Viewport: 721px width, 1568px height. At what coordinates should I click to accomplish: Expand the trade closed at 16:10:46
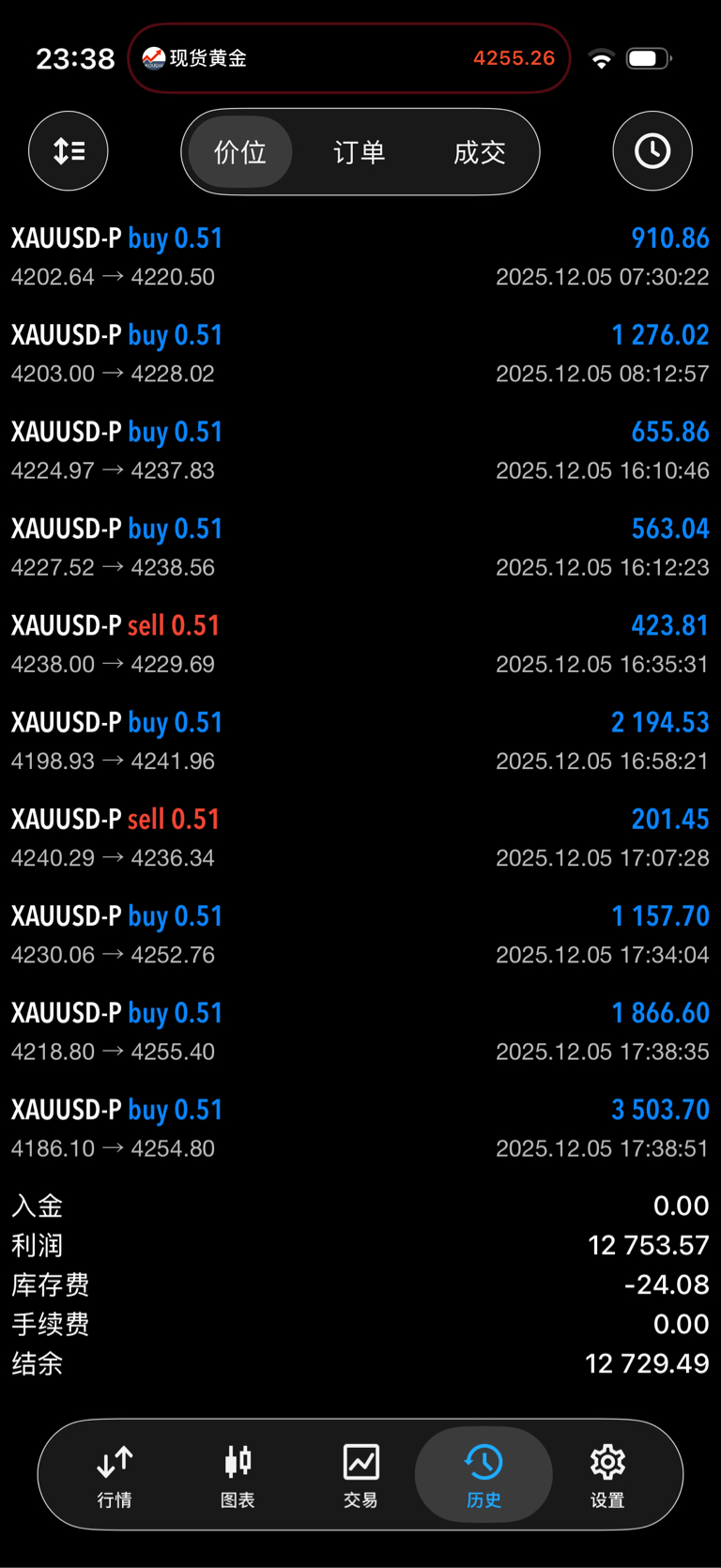pyautogui.click(x=360, y=450)
